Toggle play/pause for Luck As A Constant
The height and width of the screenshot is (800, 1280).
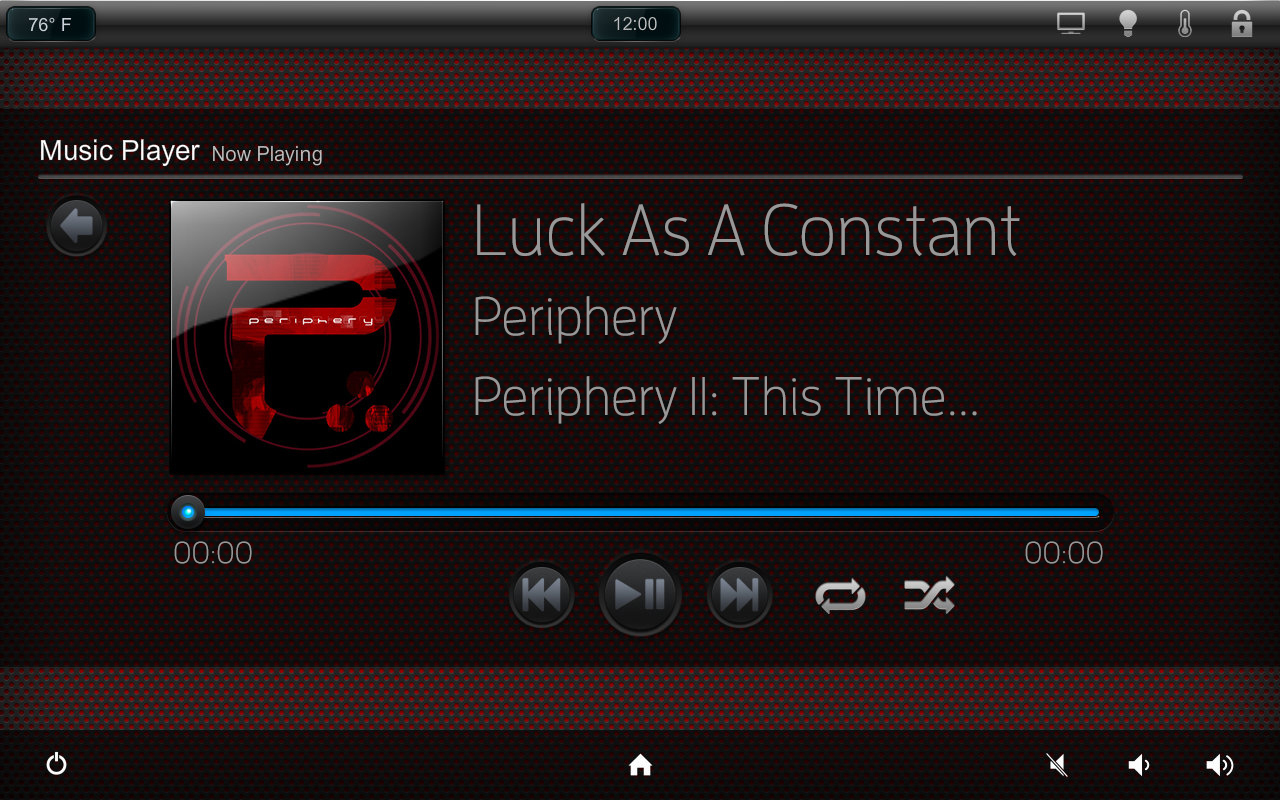click(640, 595)
